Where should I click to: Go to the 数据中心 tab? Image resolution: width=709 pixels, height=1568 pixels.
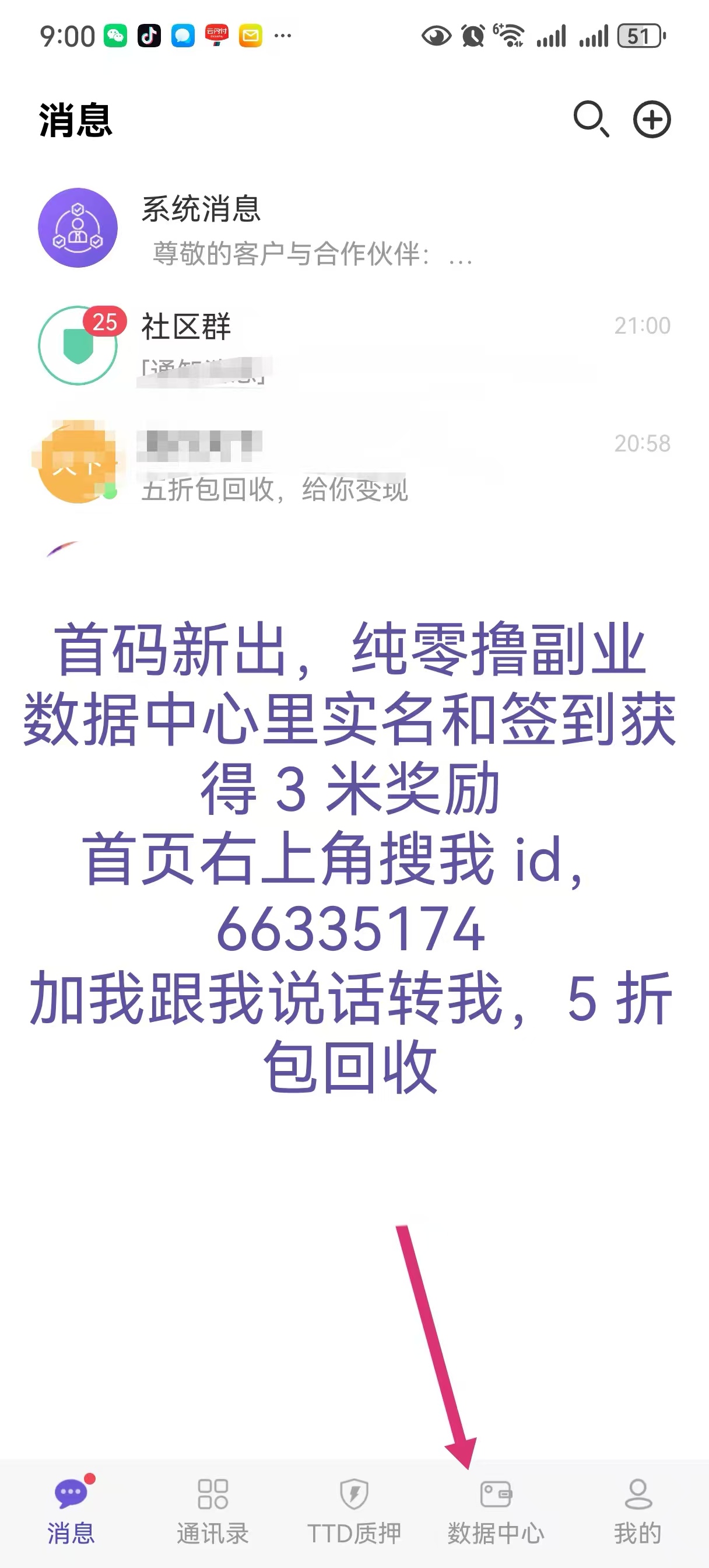click(496, 1511)
